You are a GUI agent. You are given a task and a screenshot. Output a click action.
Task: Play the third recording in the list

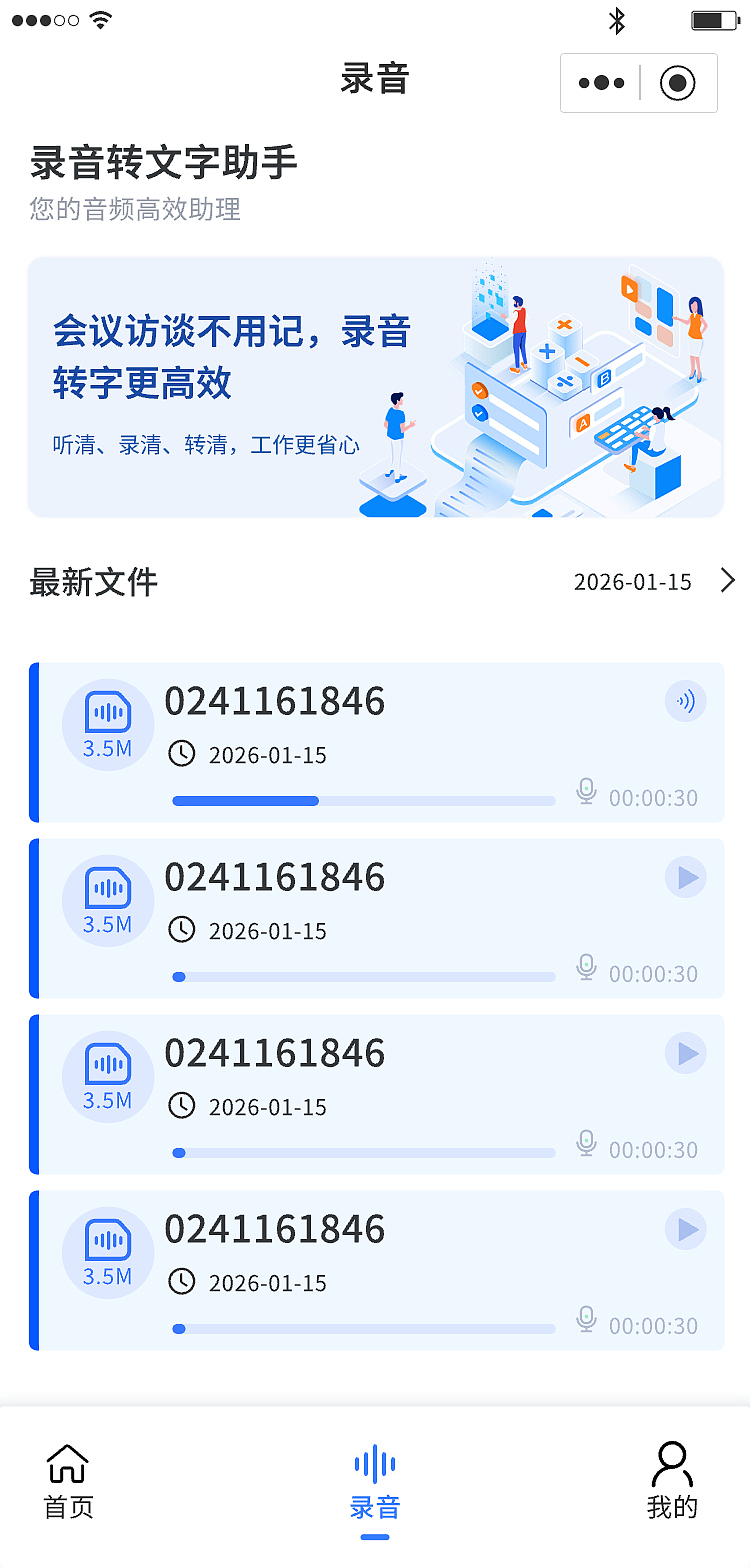(686, 1053)
